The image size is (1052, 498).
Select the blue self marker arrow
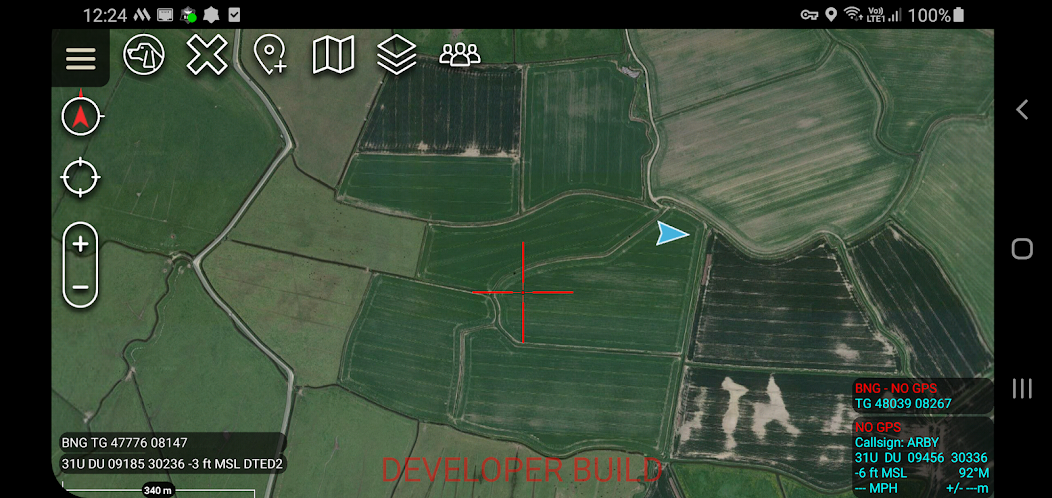[x=672, y=234]
